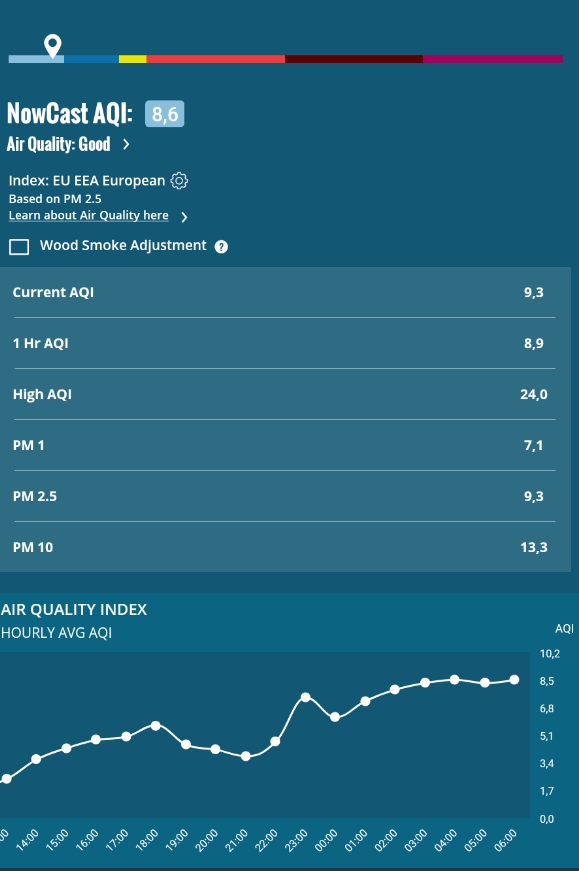This screenshot has width=579, height=871.
Task: Open the Learn about Air Quality here link
Action: point(88,216)
